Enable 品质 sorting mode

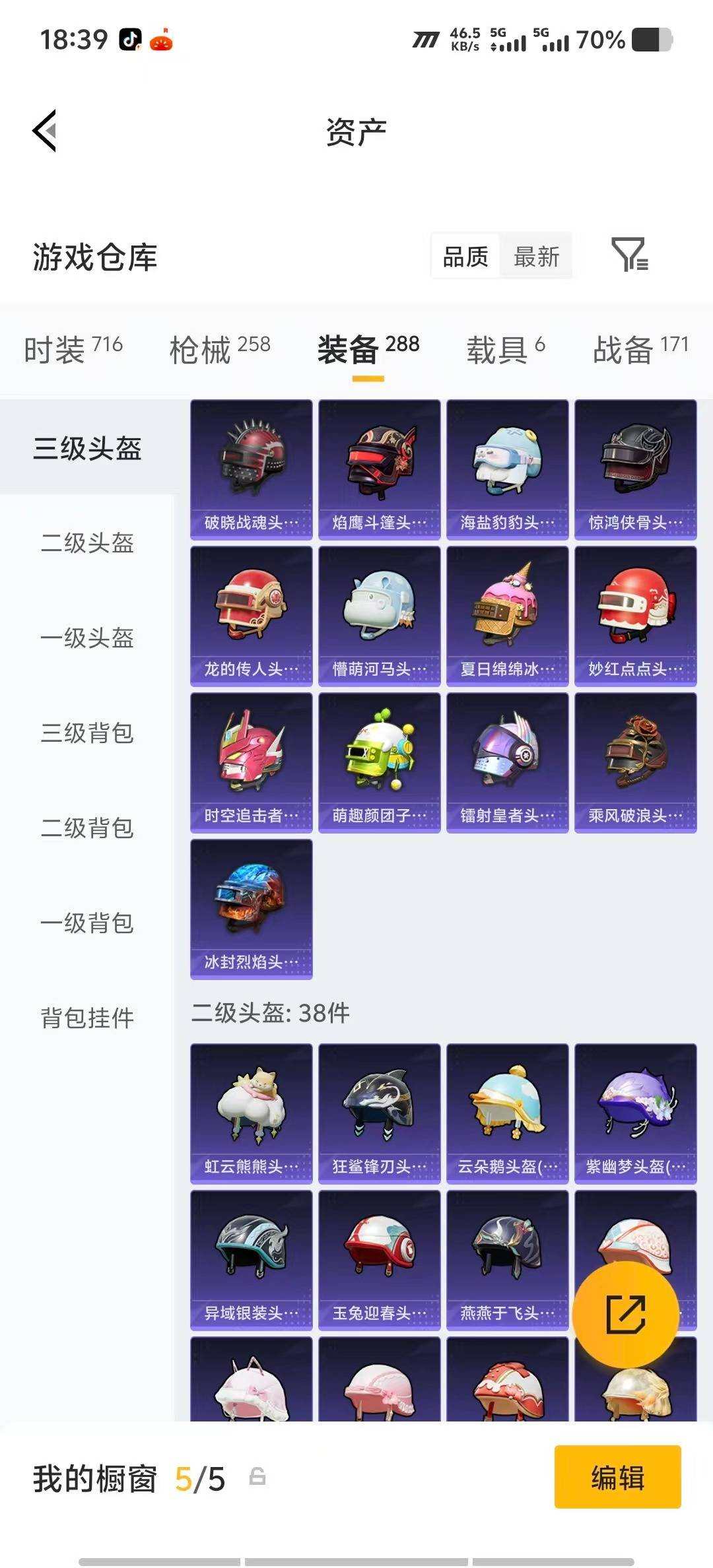pyautogui.click(x=464, y=257)
